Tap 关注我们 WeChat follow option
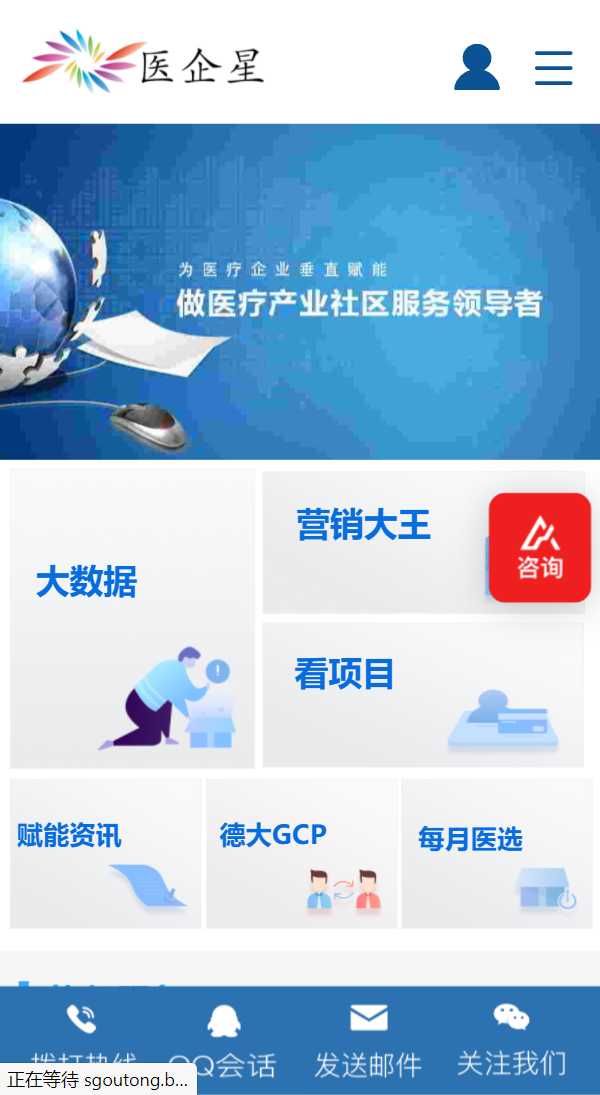This screenshot has width=600, height=1095. 511,1040
